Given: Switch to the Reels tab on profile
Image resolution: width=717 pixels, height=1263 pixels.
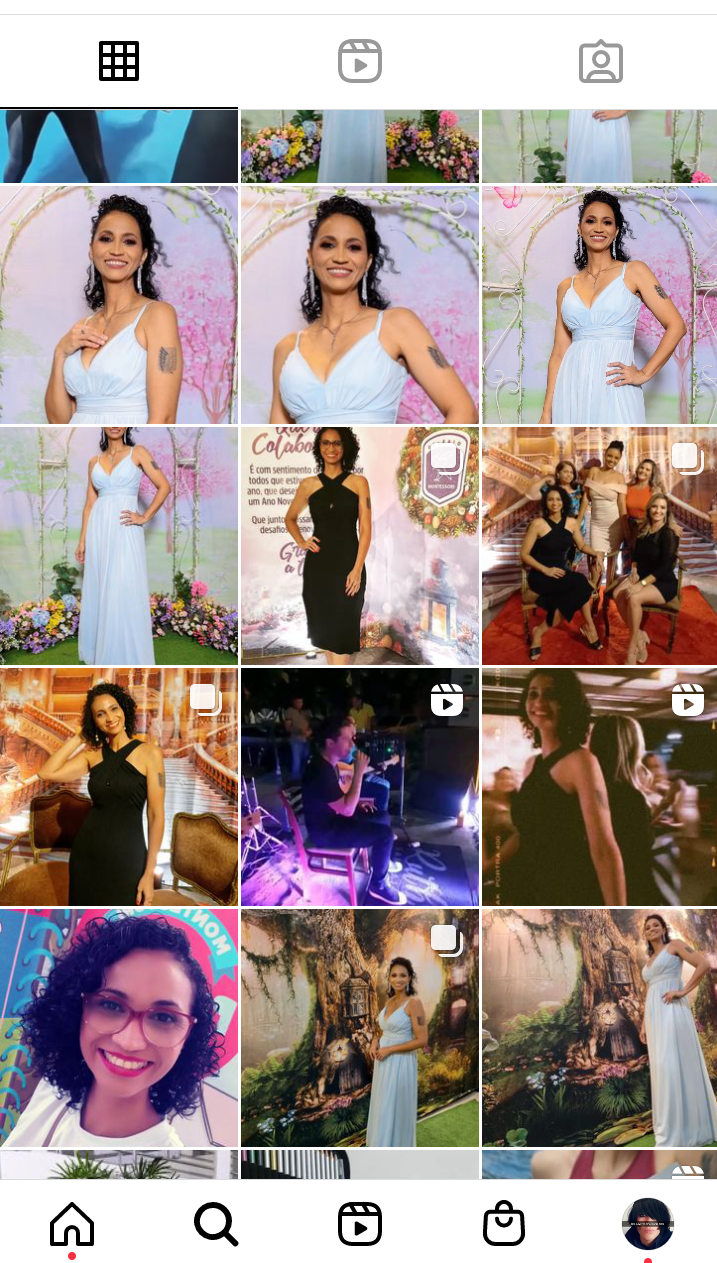Looking at the screenshot, I should coord(359,62).
